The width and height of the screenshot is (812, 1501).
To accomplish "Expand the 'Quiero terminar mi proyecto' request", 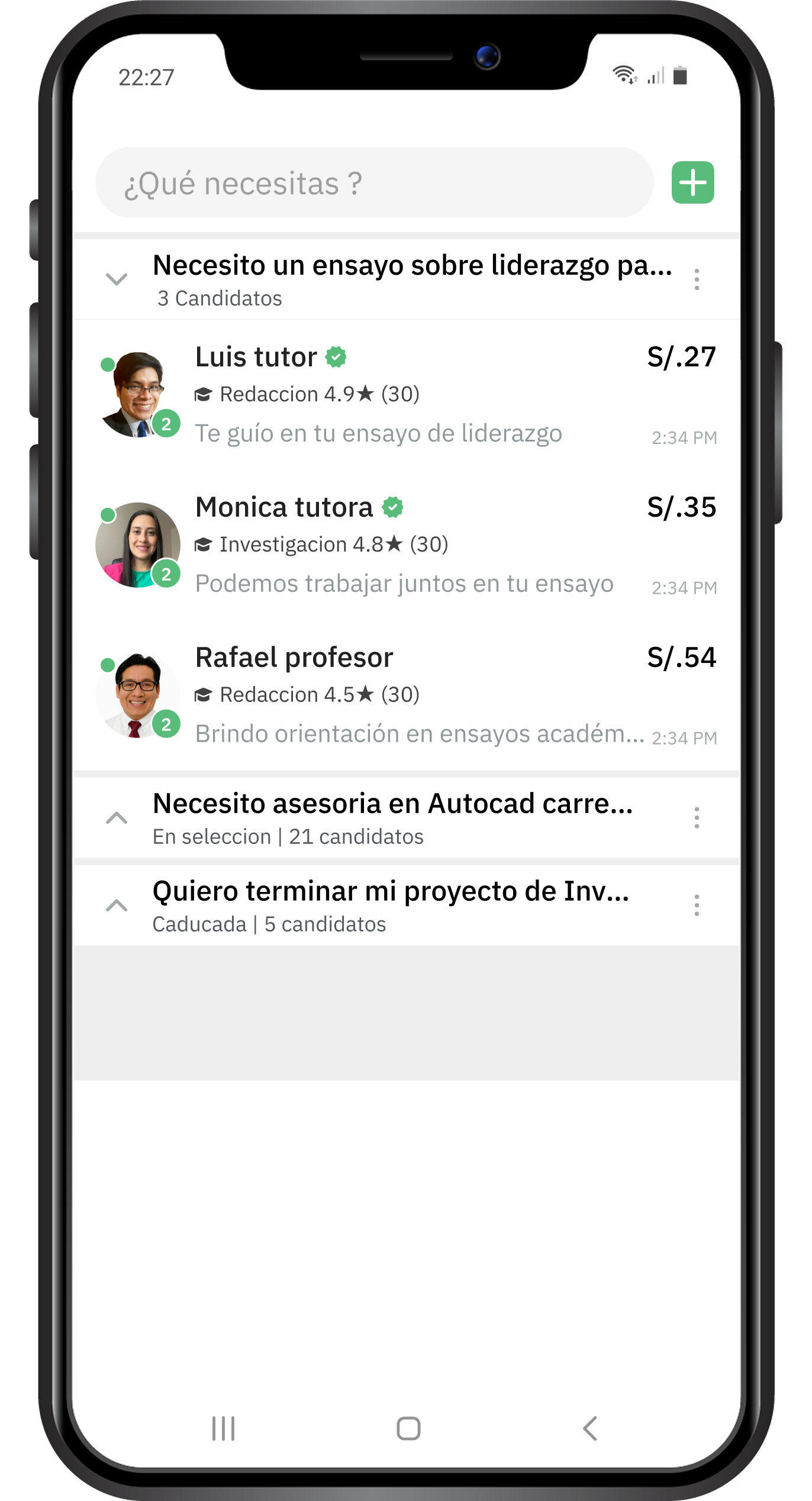I will point(117,906).
